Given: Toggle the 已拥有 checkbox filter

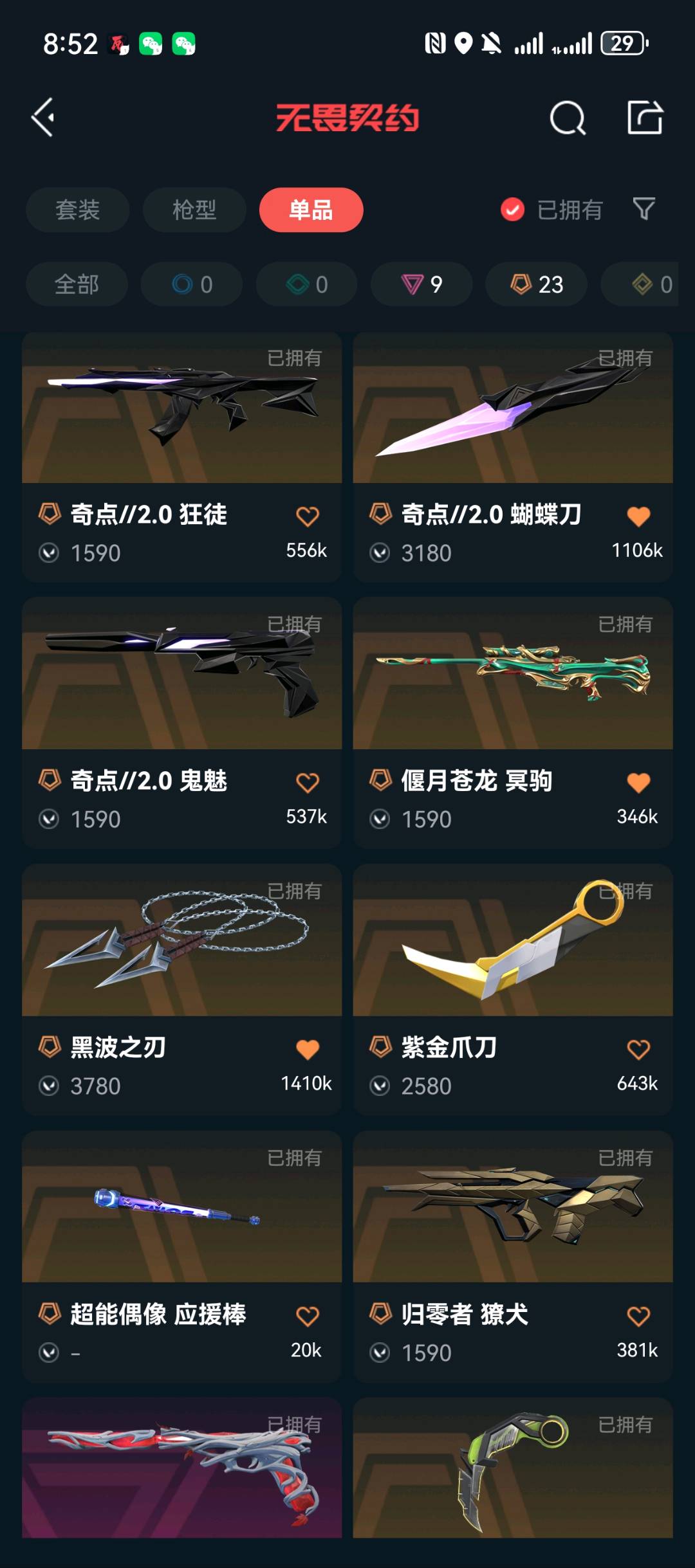Looking at the screenshot, I should point(512,210).
